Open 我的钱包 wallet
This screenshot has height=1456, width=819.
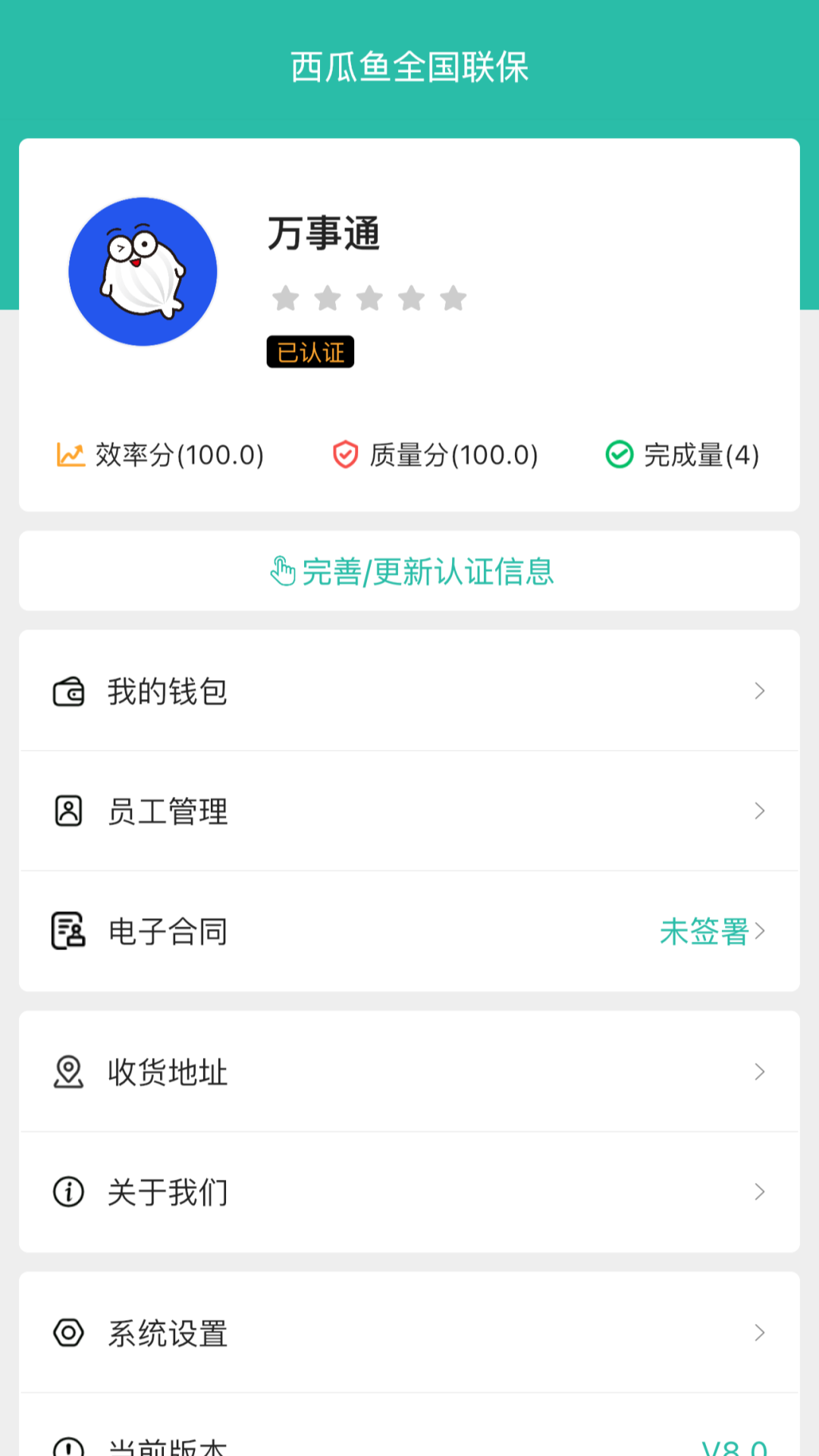pyautogui.click(x=409, y=691)
